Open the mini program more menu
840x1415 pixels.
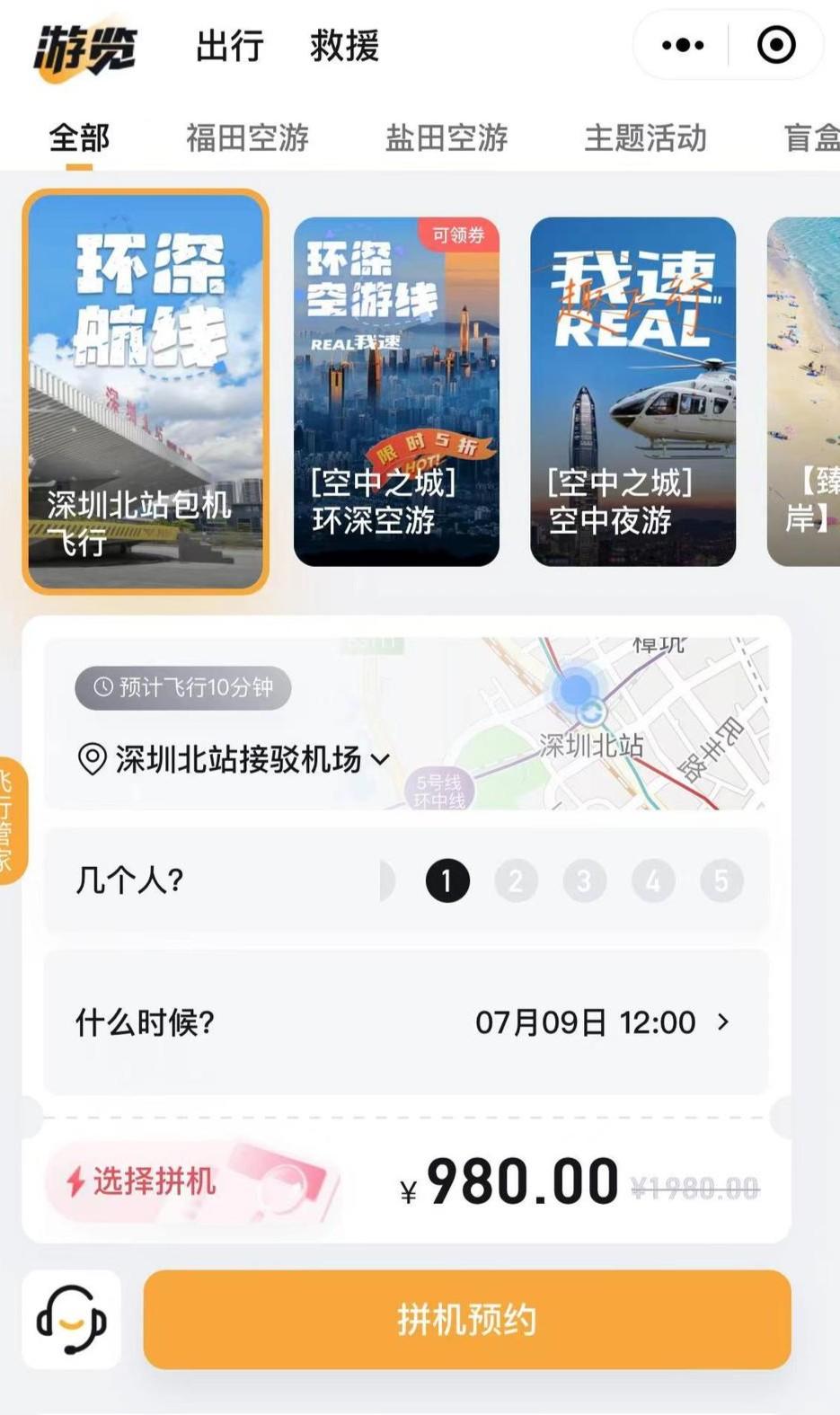tap(683, 45)
